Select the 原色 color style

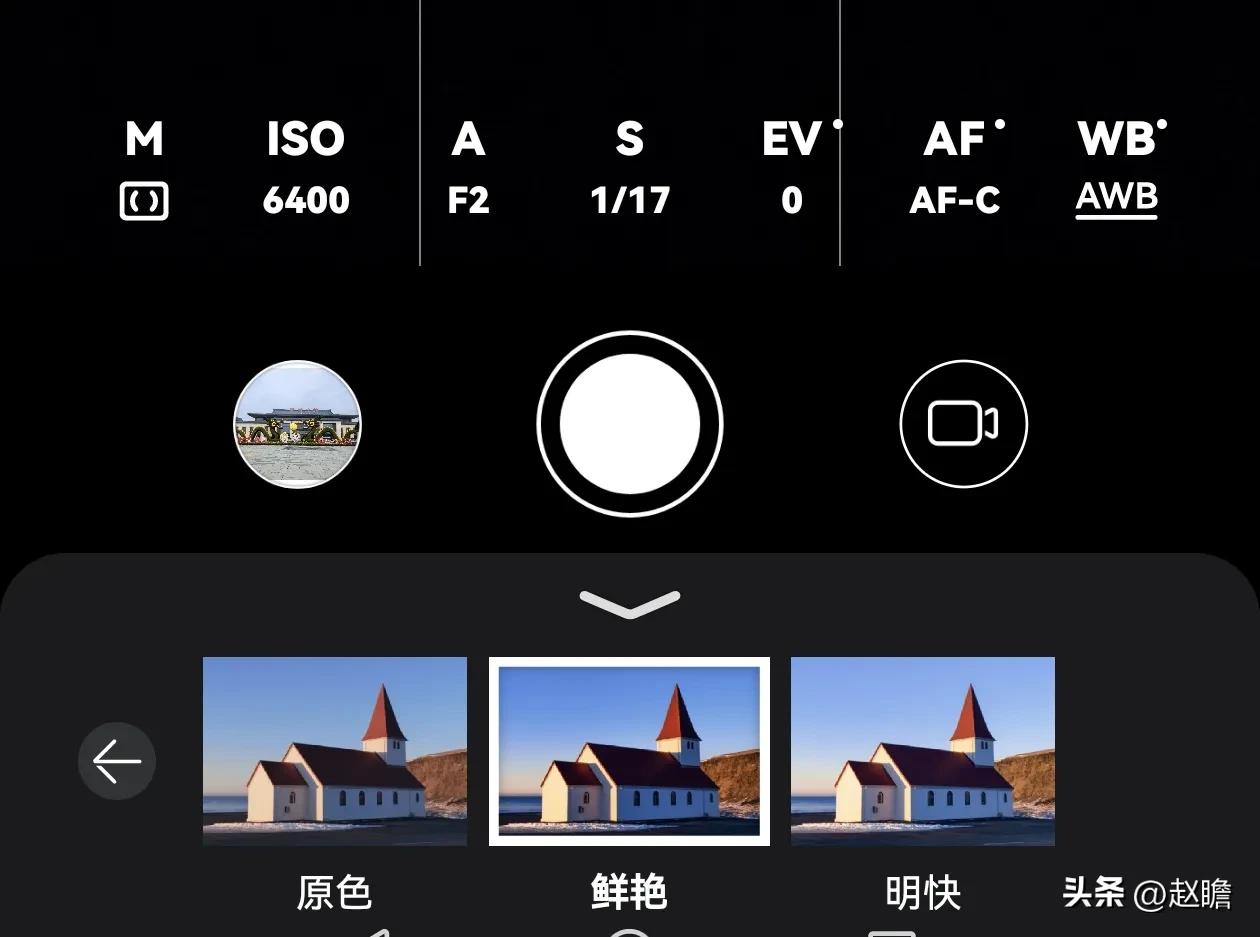click(334, 752)
